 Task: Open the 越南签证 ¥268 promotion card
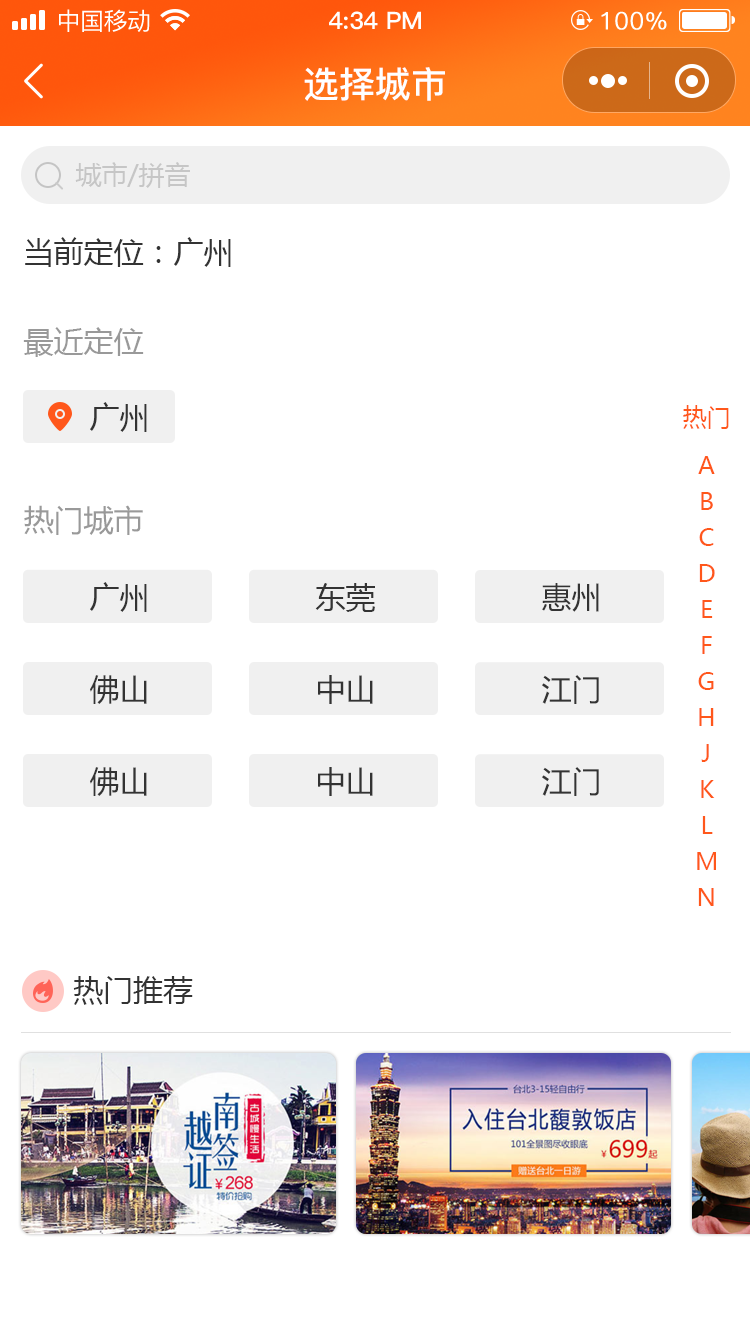coord(179,1143)
